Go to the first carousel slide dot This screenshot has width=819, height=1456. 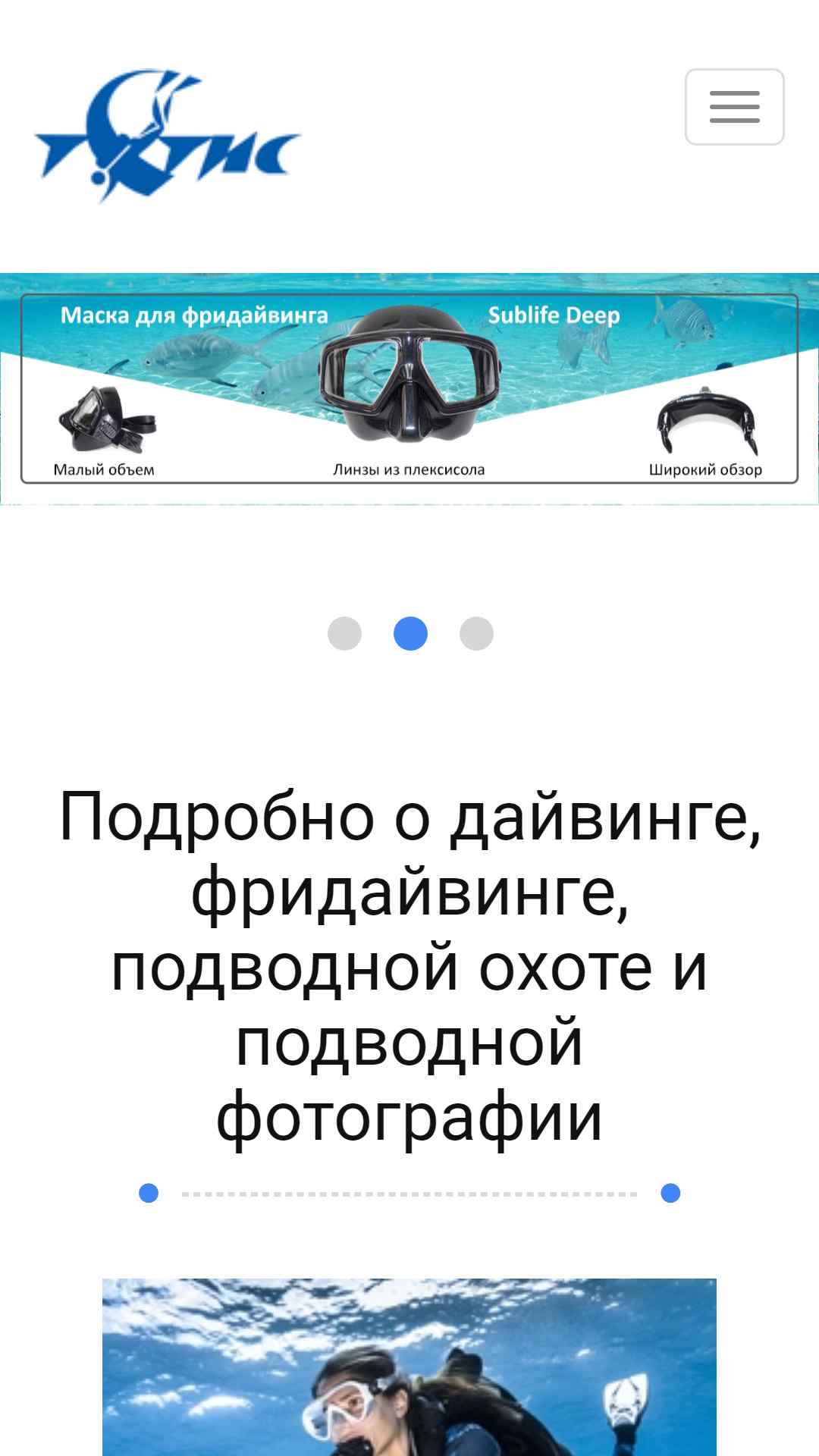point(344,633)
